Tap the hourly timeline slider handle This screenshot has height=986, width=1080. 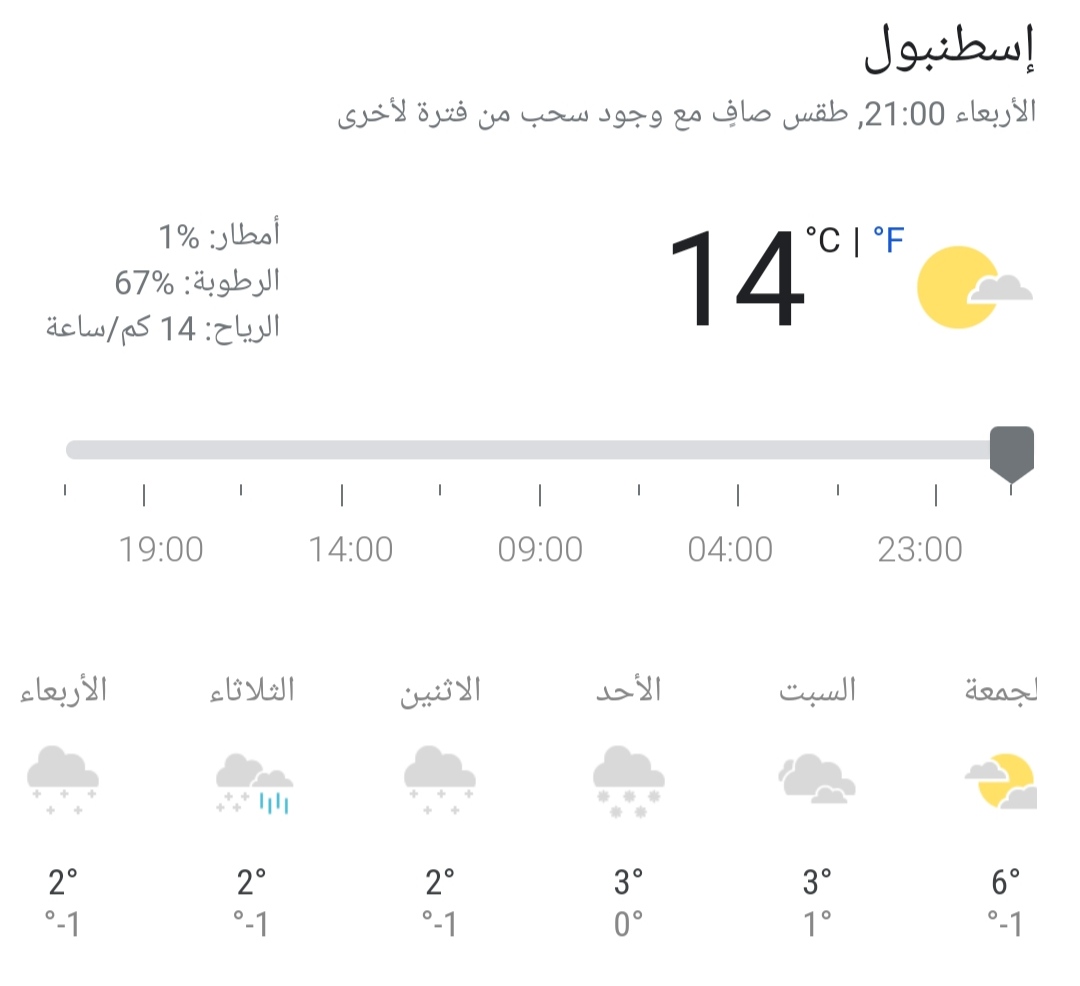(x=1011, y=452)
